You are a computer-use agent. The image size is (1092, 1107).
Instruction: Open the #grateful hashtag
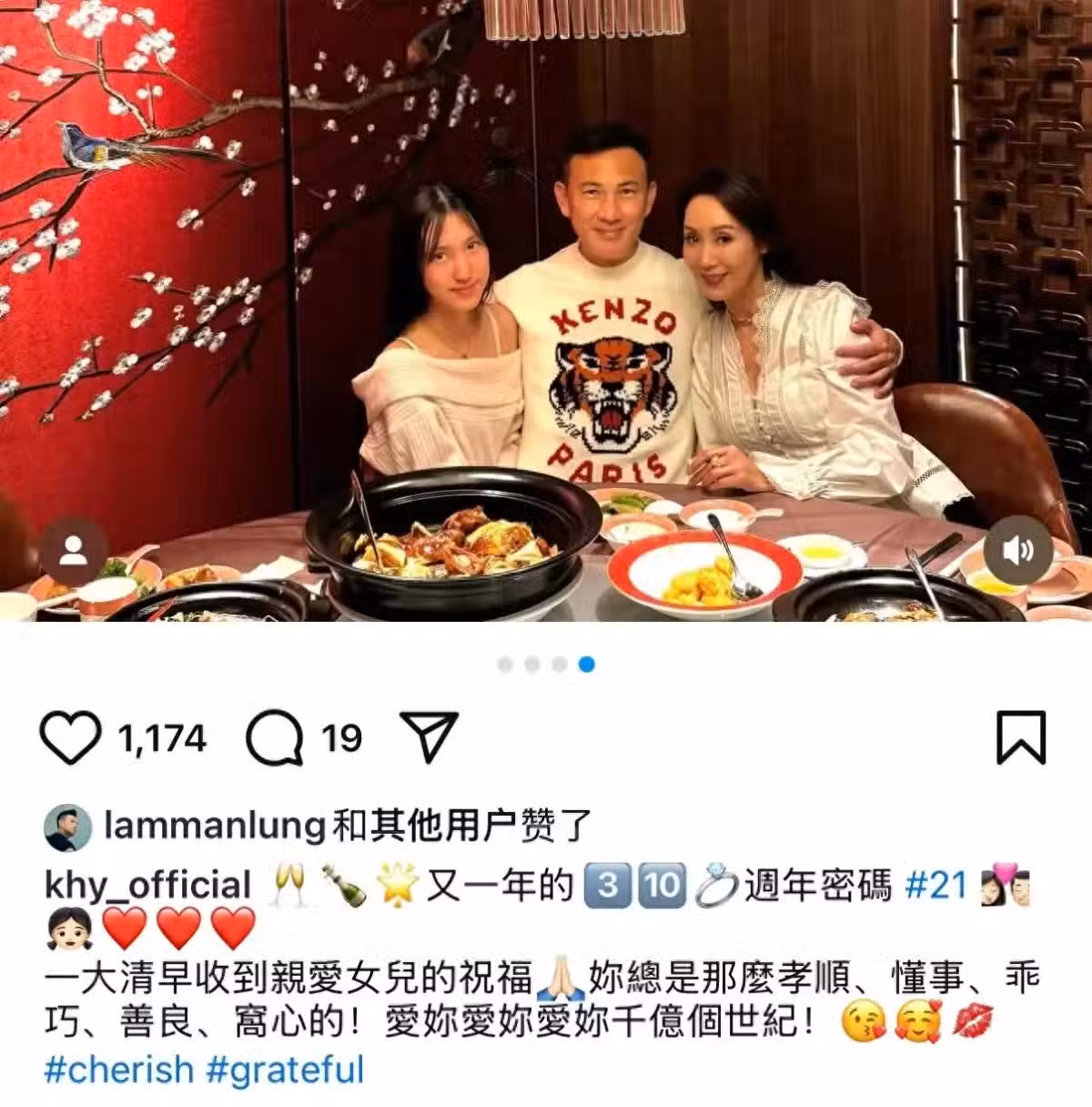(285, 1070)
